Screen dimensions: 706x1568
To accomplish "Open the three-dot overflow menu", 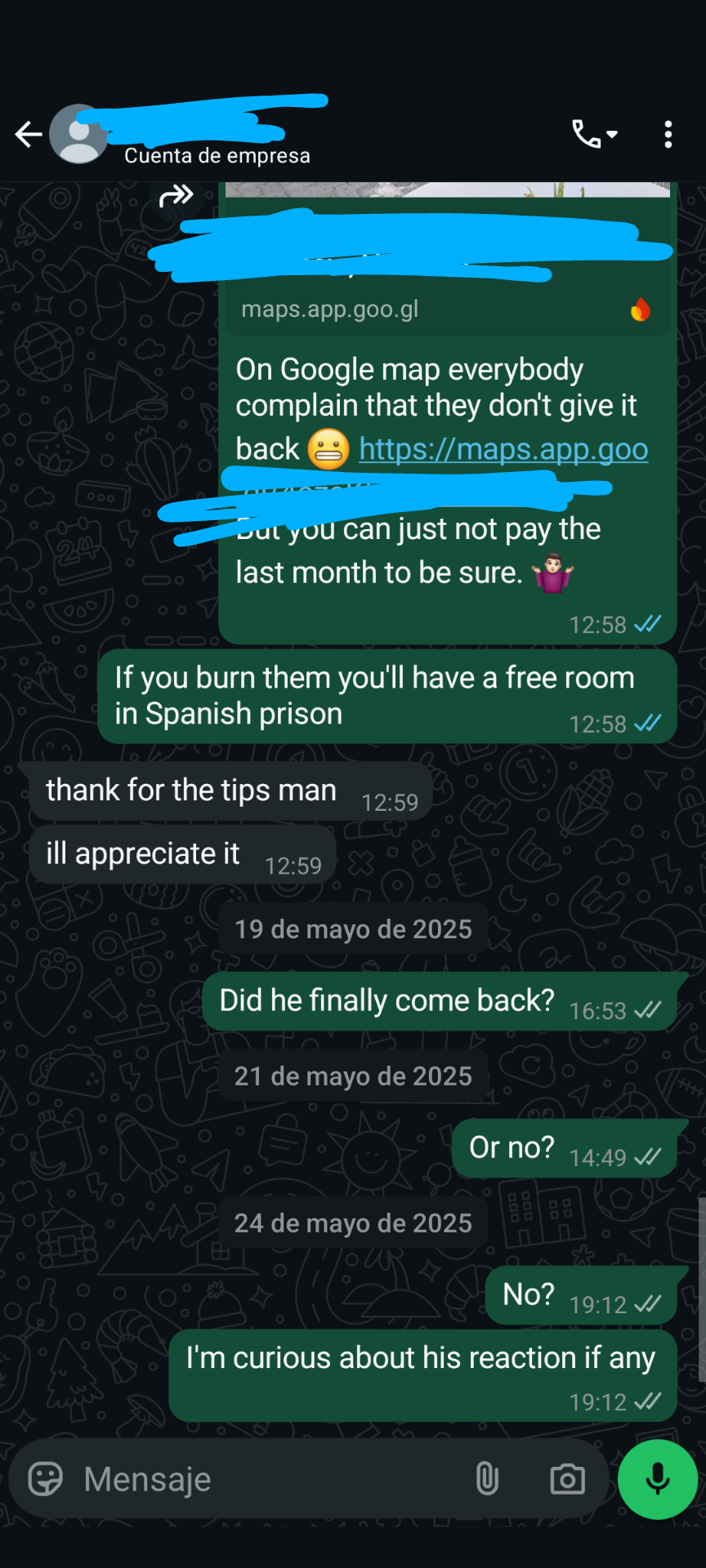I will pos(668,135).
